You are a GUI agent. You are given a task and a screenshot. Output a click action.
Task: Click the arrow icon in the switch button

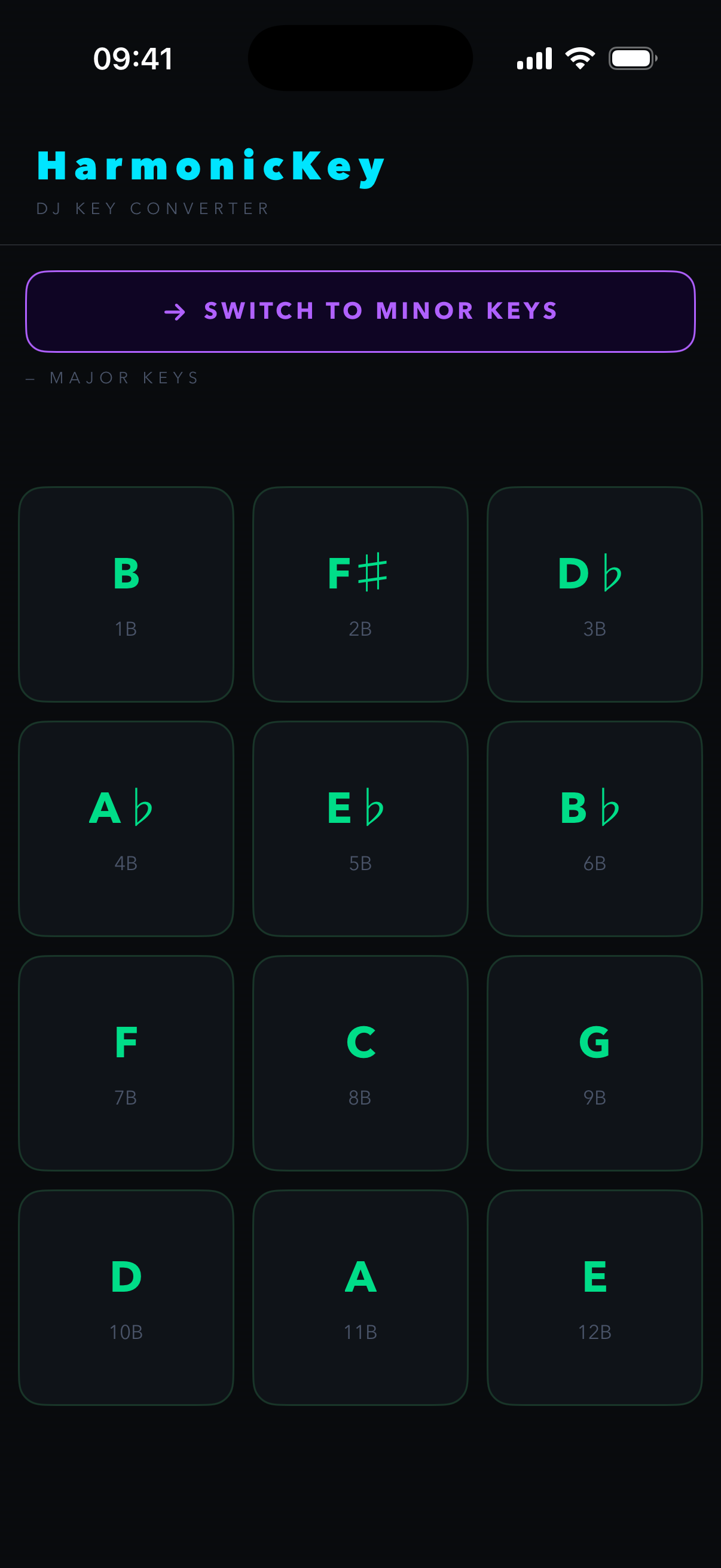click(x=175, y=312)
